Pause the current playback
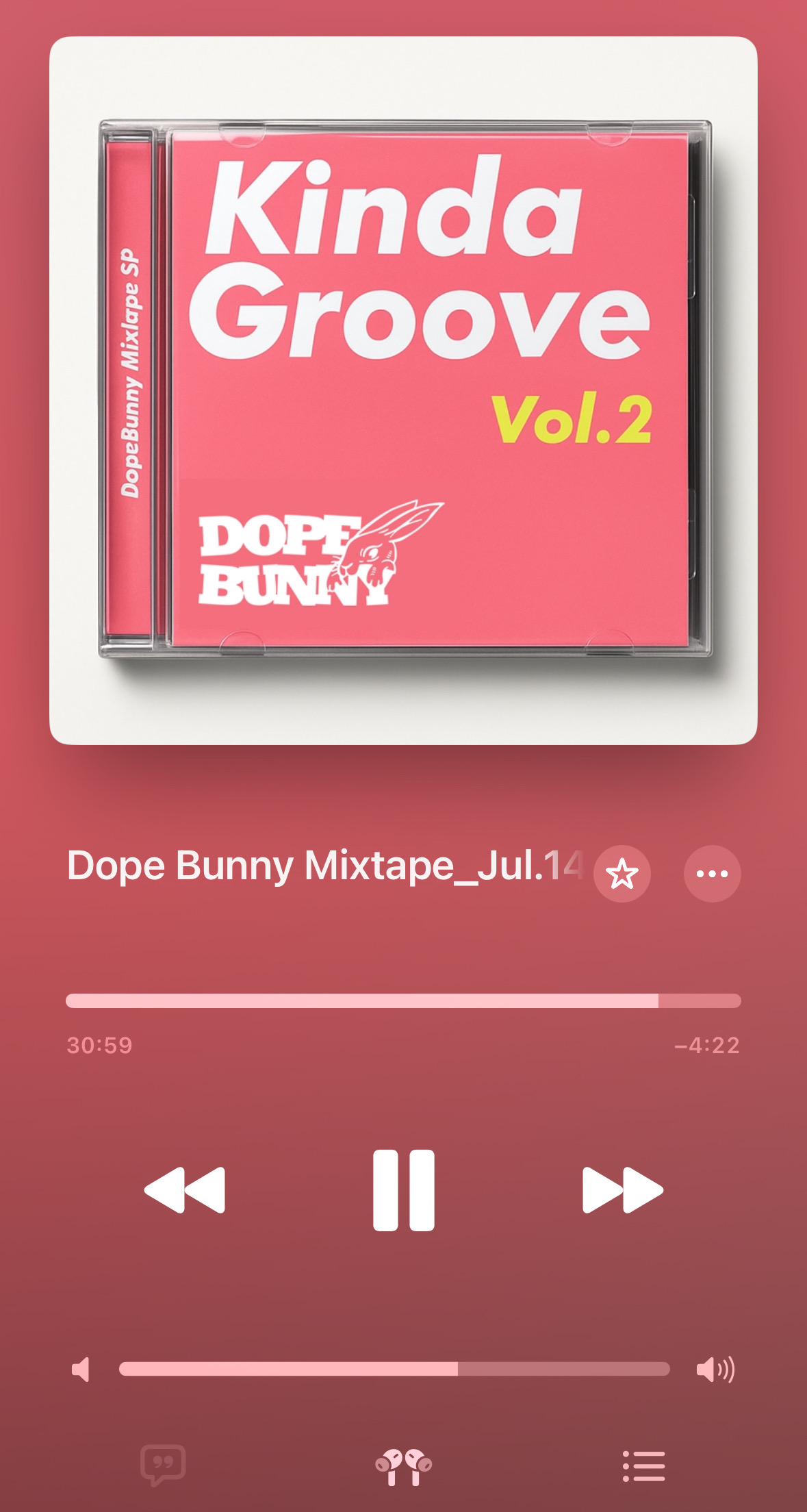Image resolution: width=807 pixels, height=1512 pixels. point(404,1190)
